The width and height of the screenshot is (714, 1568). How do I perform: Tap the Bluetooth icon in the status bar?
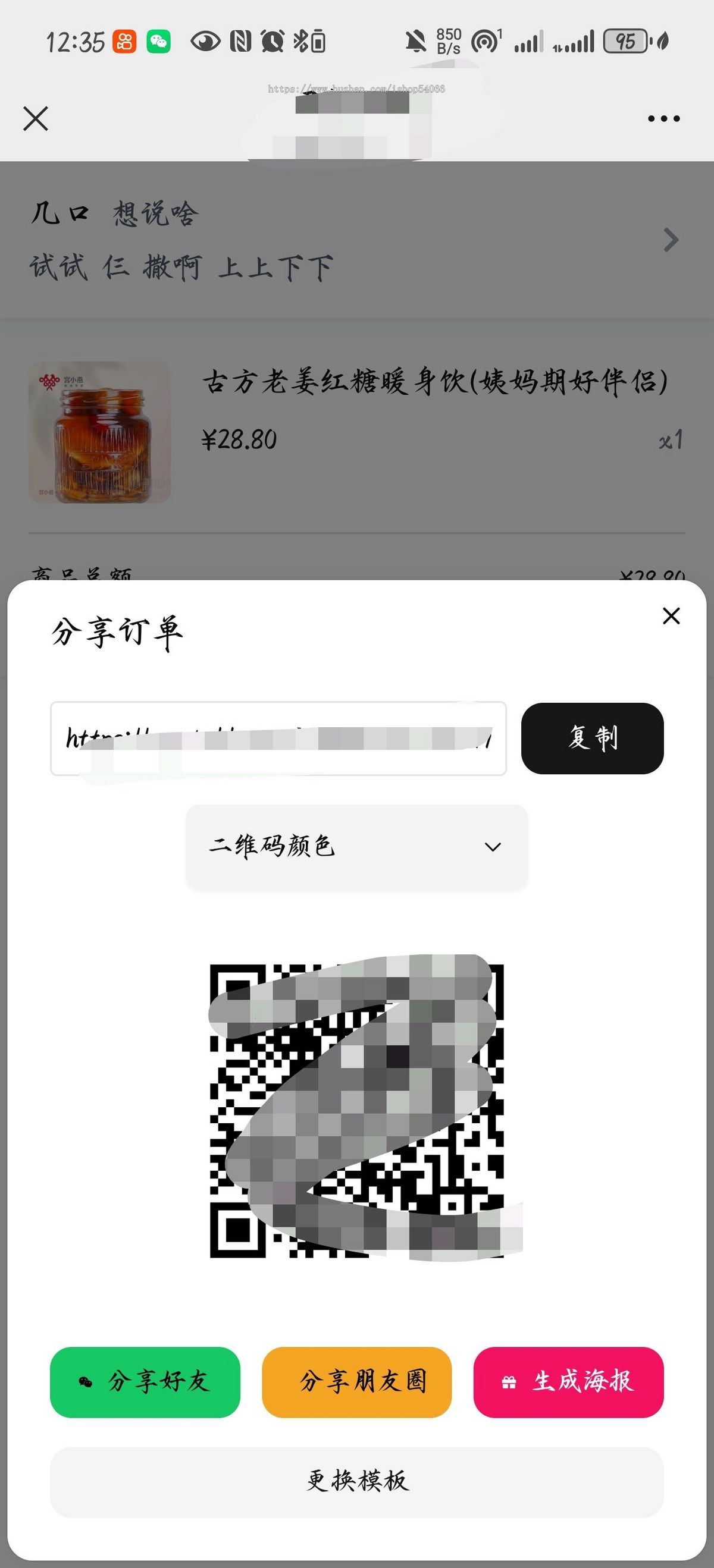[301, 40]
